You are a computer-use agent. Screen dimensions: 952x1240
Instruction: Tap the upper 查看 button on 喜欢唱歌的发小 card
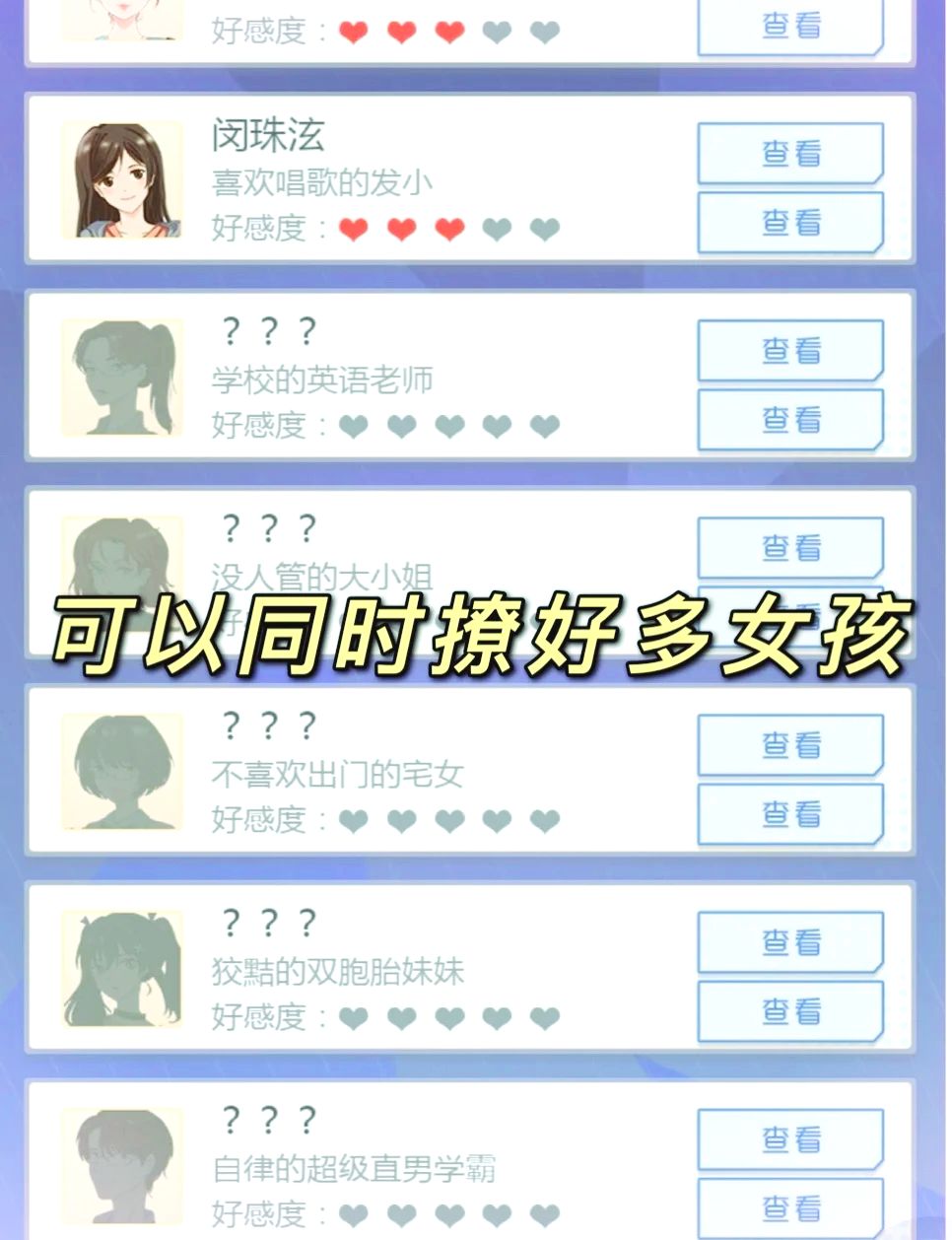point(790,153)
